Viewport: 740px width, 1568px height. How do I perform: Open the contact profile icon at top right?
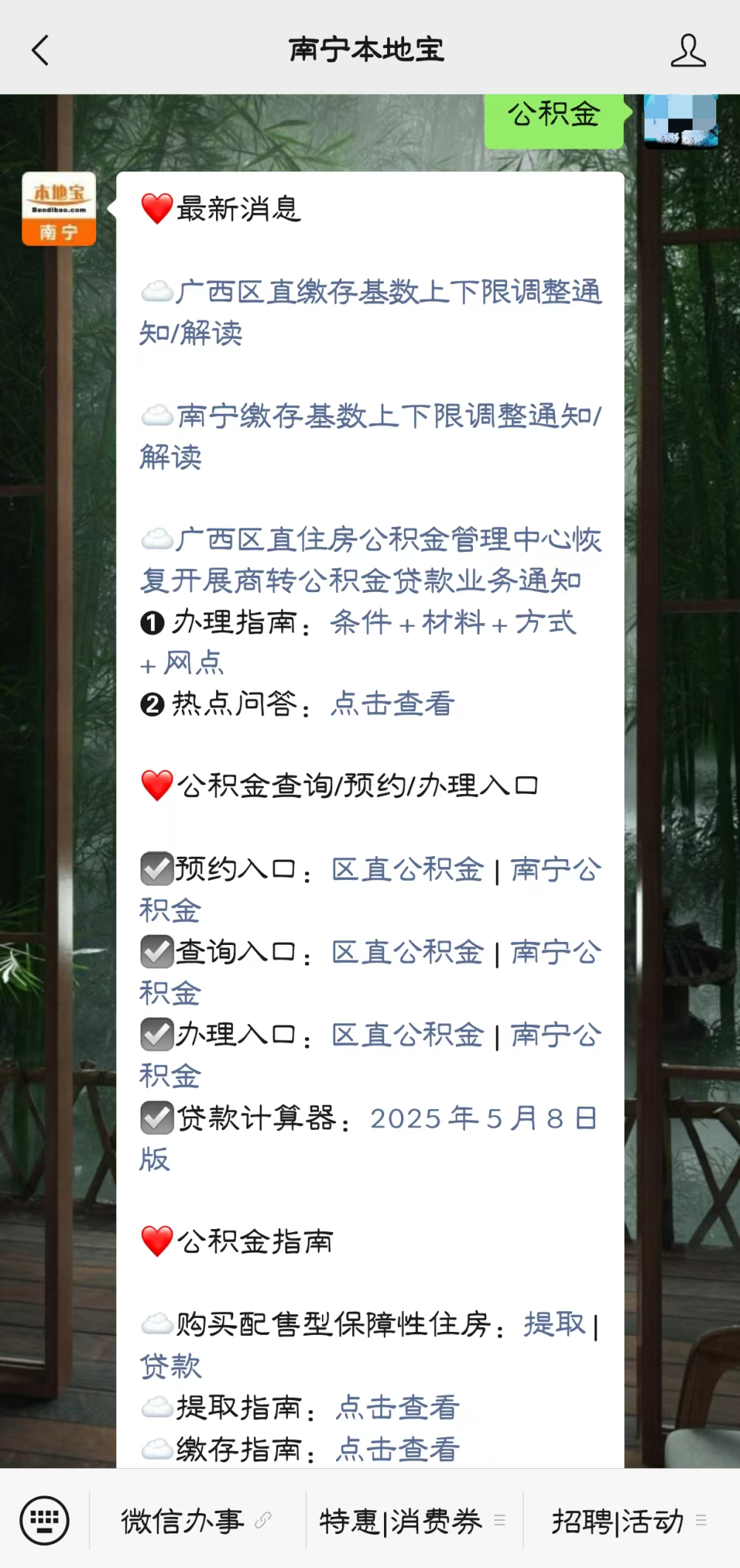pyautogui.click(x=688, y=50)
